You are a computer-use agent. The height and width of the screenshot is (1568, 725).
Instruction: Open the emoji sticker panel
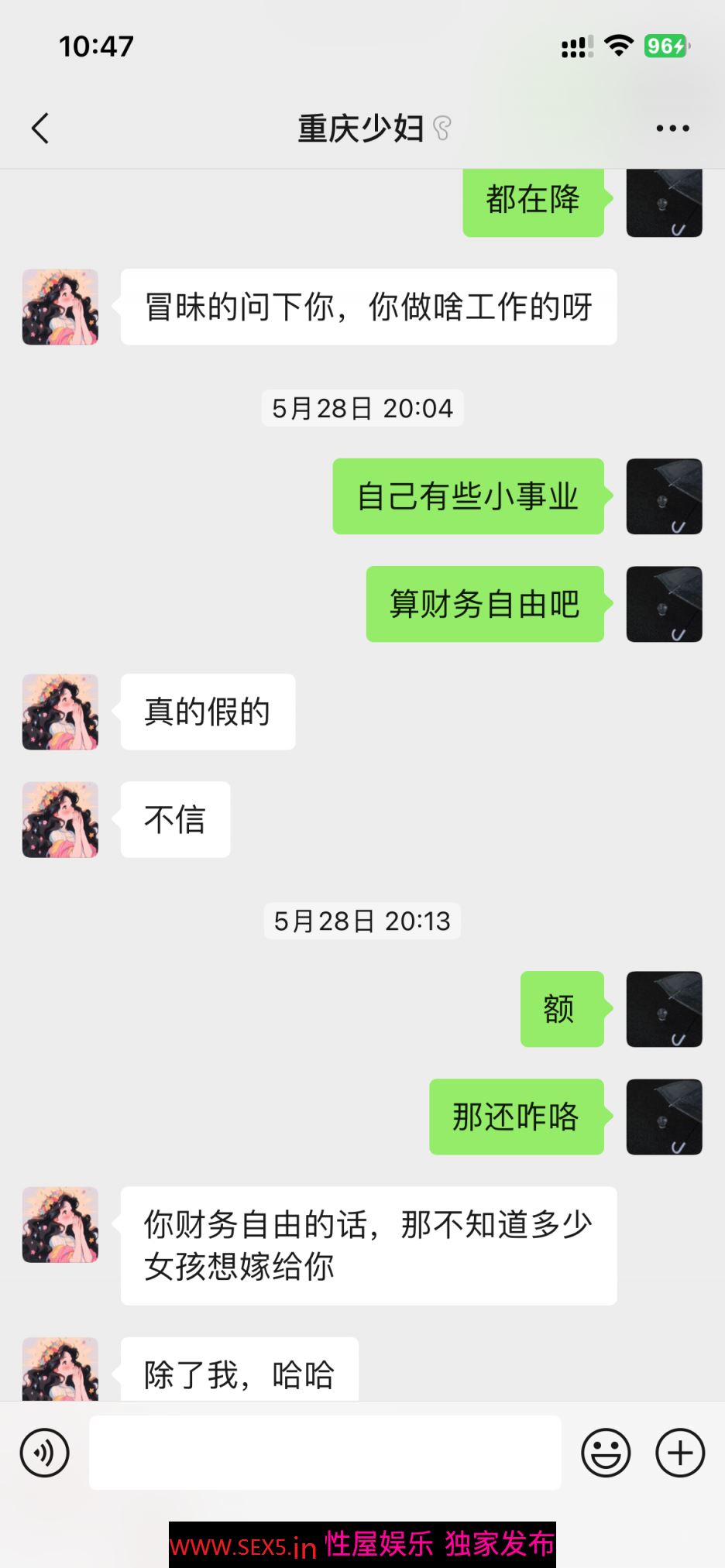(606, 1453)
